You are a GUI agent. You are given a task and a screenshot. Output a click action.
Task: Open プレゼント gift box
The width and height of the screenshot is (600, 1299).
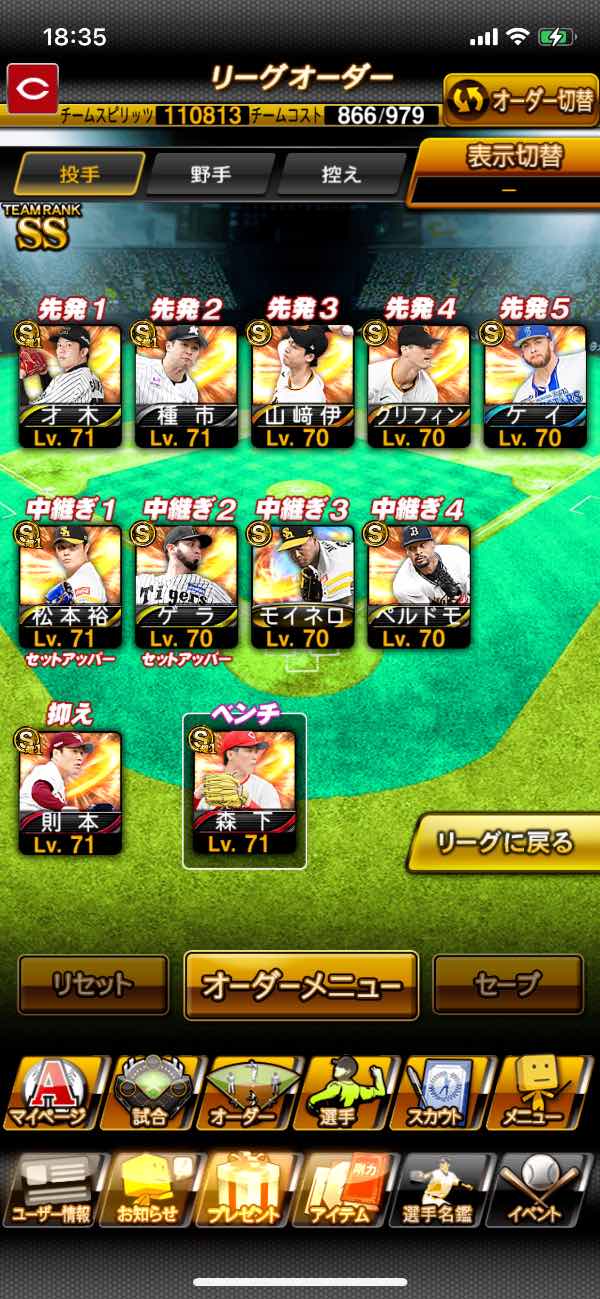pos(245,1190)
